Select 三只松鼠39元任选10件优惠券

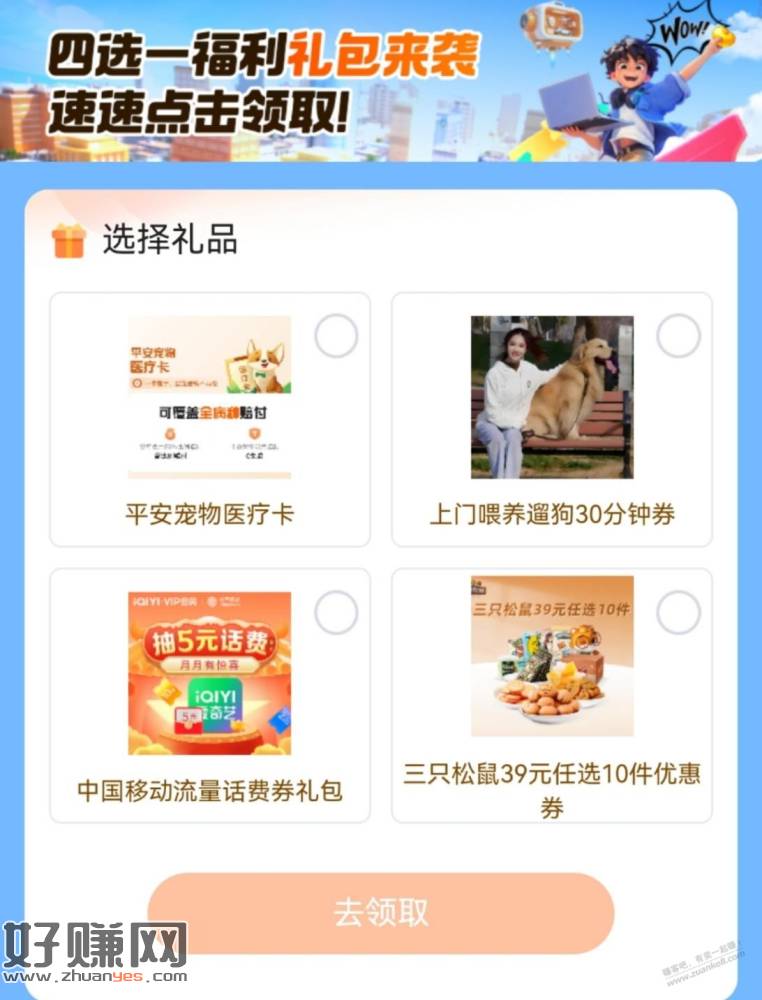click(x=678, y=613)
